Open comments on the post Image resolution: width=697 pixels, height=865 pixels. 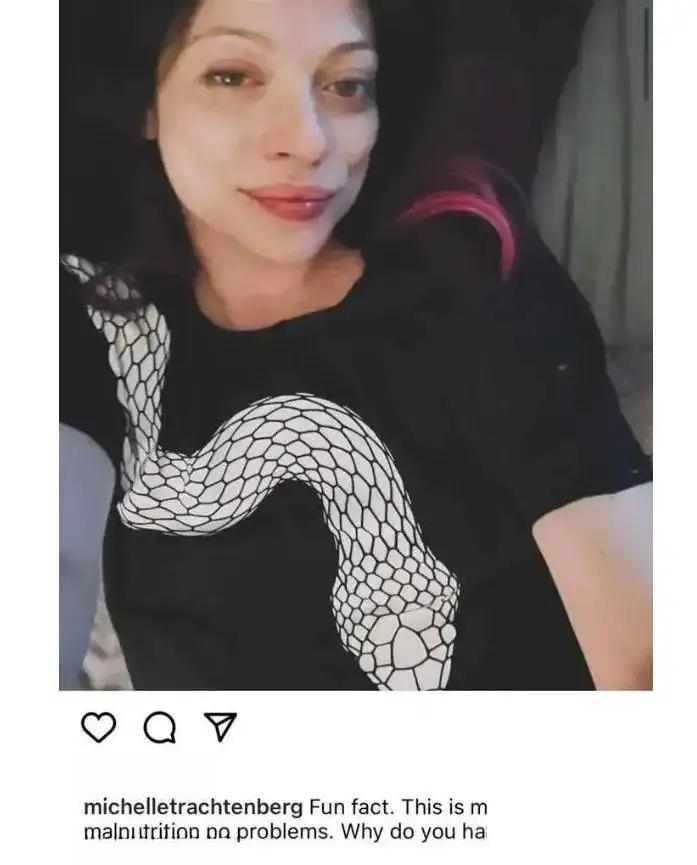tap(159, 728)
